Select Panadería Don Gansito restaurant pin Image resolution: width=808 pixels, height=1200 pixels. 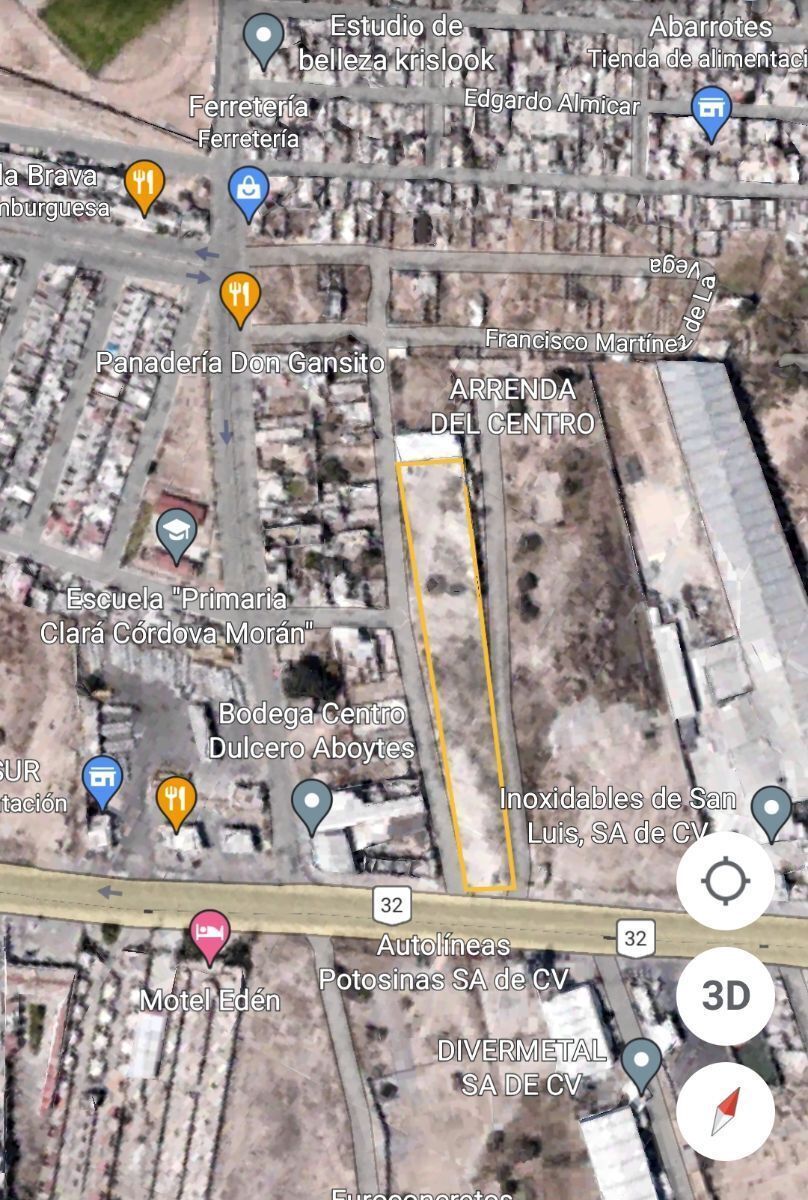pyautogui.click(x=239, y=296)
